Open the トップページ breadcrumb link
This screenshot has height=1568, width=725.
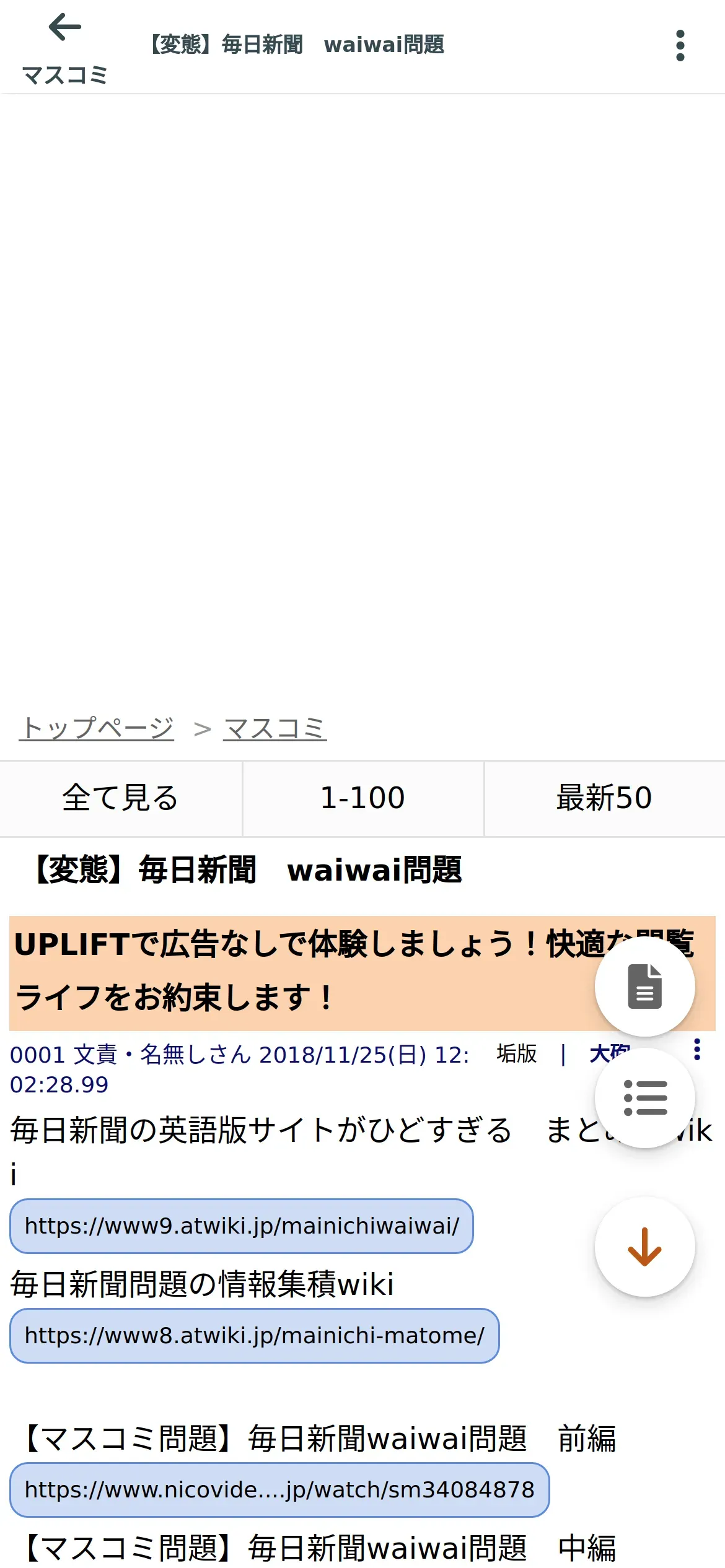[x=97, y=728]
